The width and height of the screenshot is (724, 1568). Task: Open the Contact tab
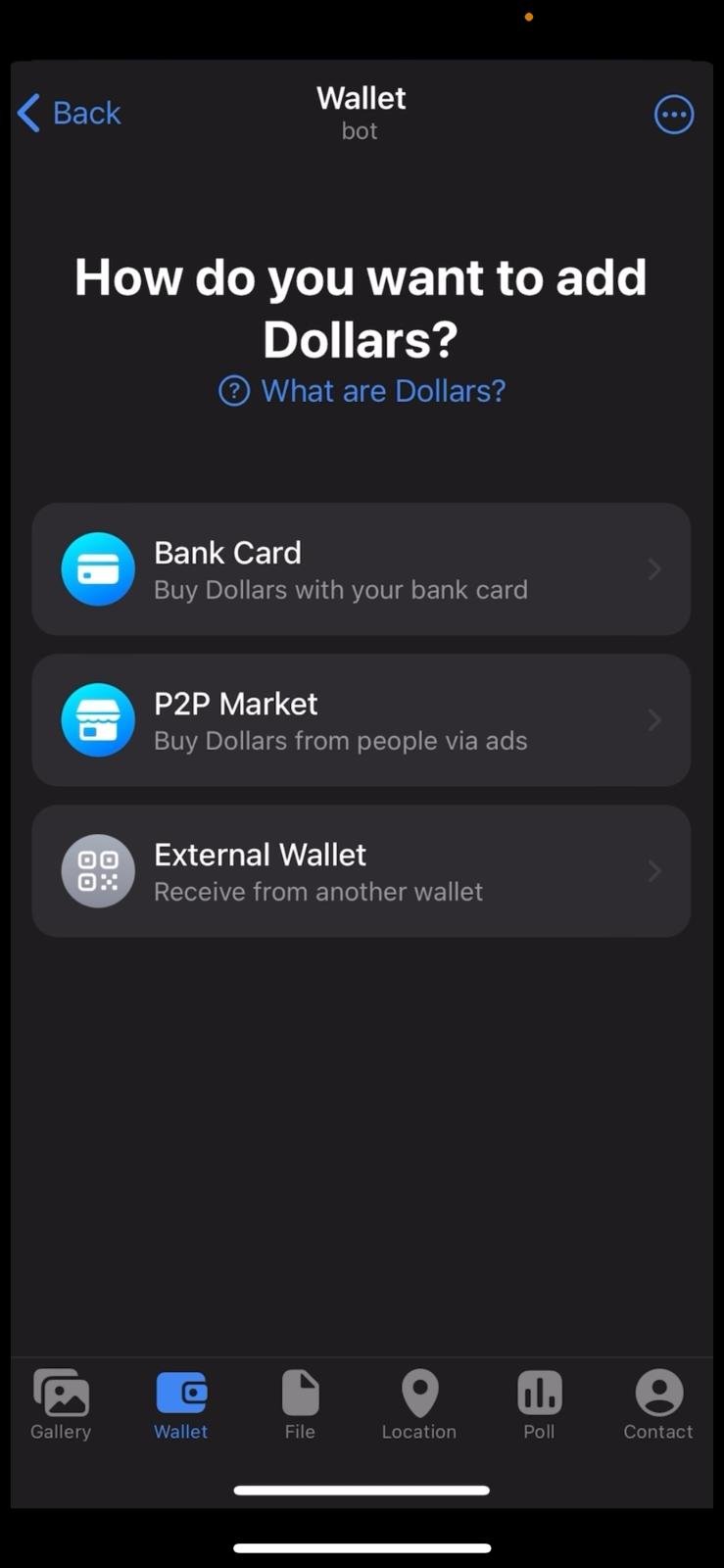(x=658, y=1404)
